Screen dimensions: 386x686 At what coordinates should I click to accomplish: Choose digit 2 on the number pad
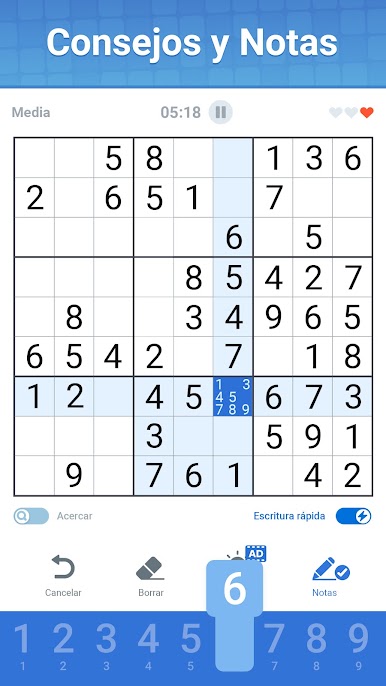coord(63,647)
